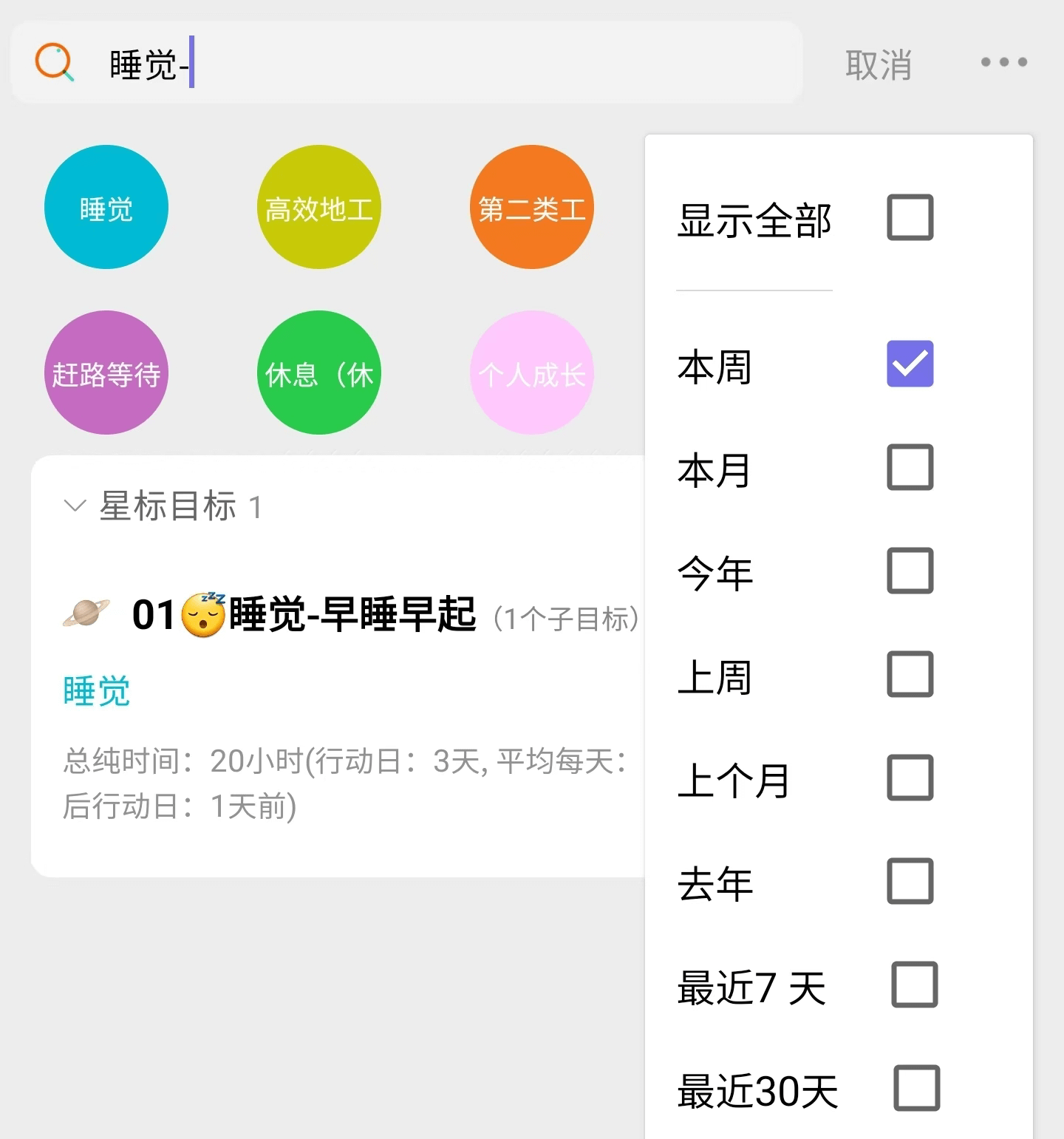Image resolution: width=1064 pixels, height=1139 pixels.
Task: Collapse the 星标目标 section
Action: pyautogui.click(x=75, y=506)
